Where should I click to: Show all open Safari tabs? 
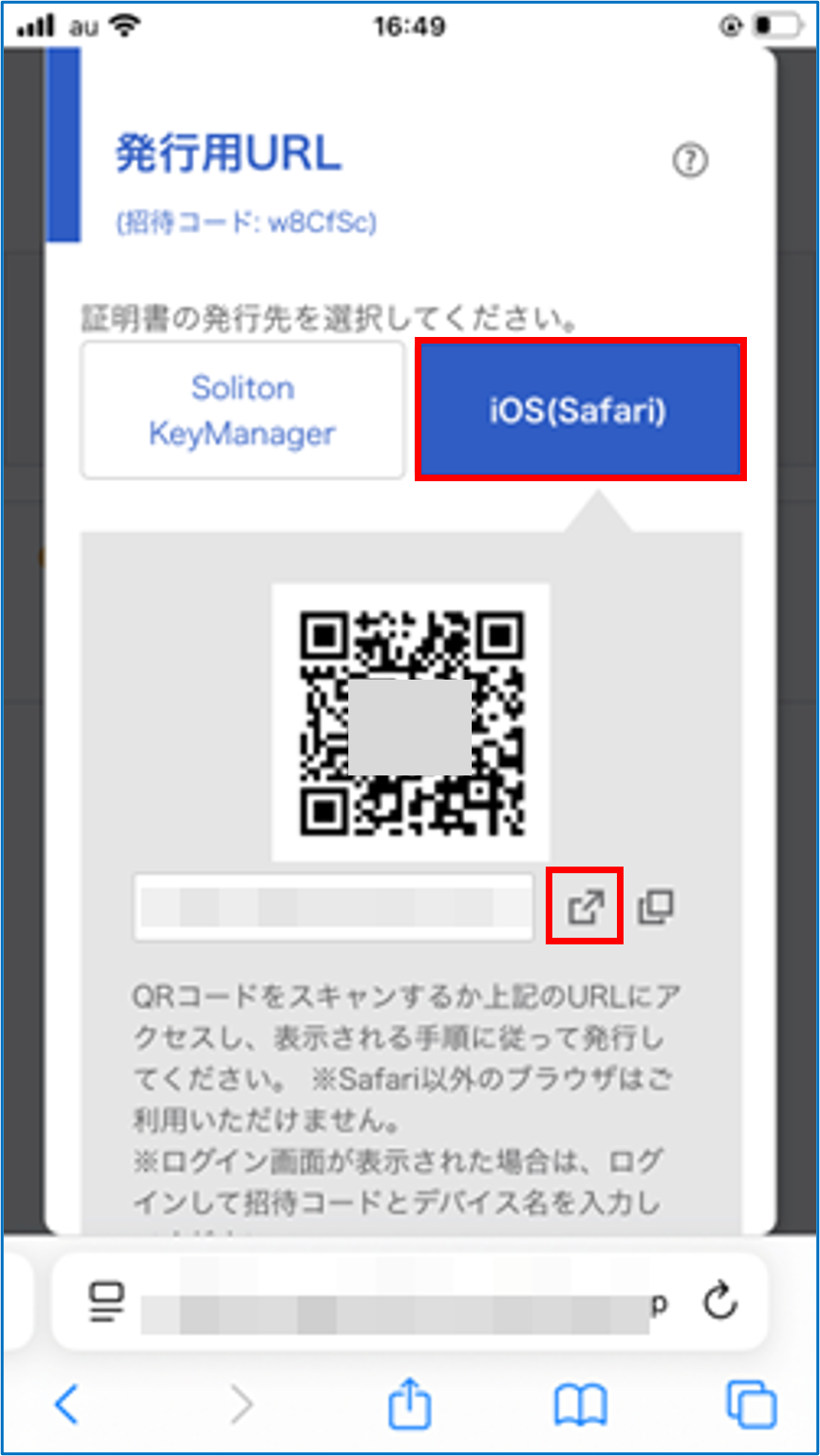point(751,1404)
